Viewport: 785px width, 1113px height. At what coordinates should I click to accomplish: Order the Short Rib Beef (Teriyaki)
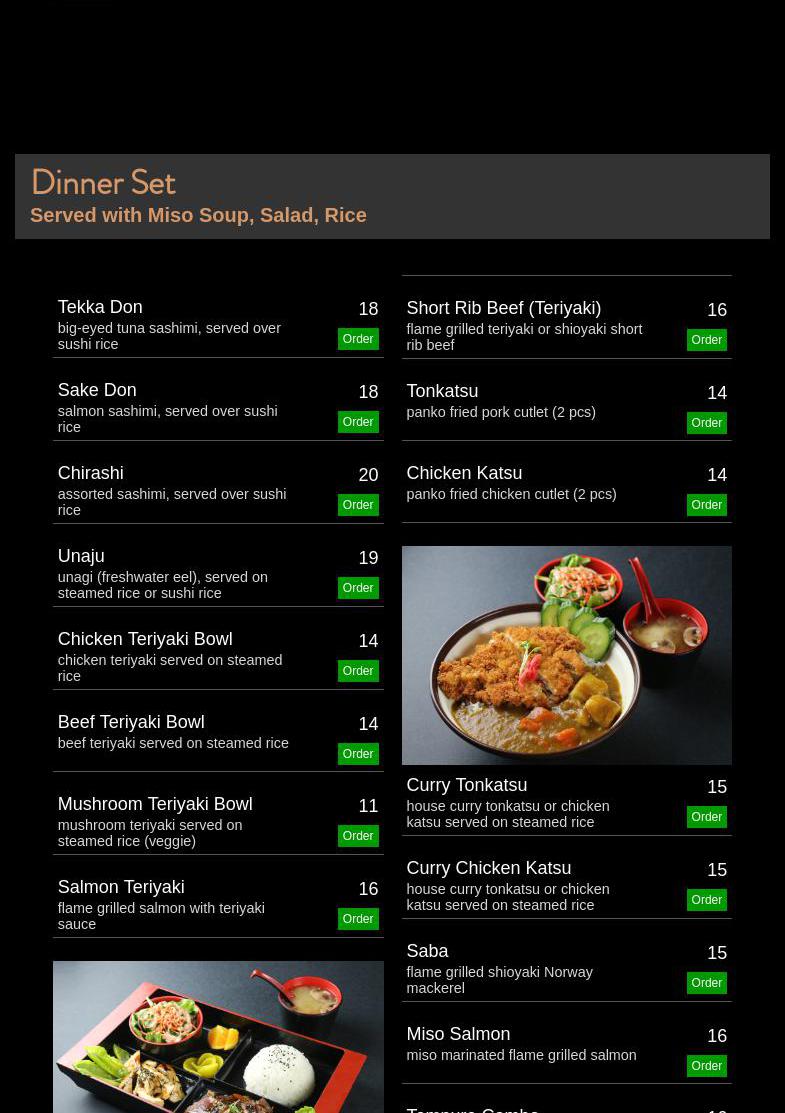pos(706,340)
